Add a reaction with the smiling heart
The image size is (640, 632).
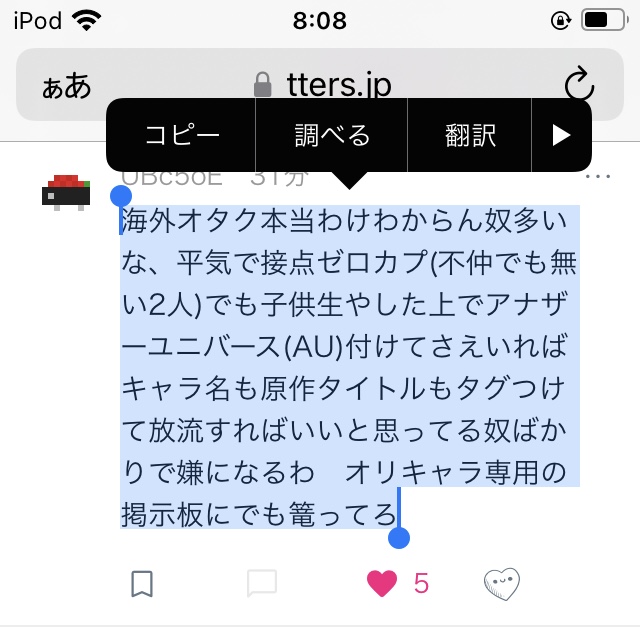pyautogui.click(x=502, y=583)
